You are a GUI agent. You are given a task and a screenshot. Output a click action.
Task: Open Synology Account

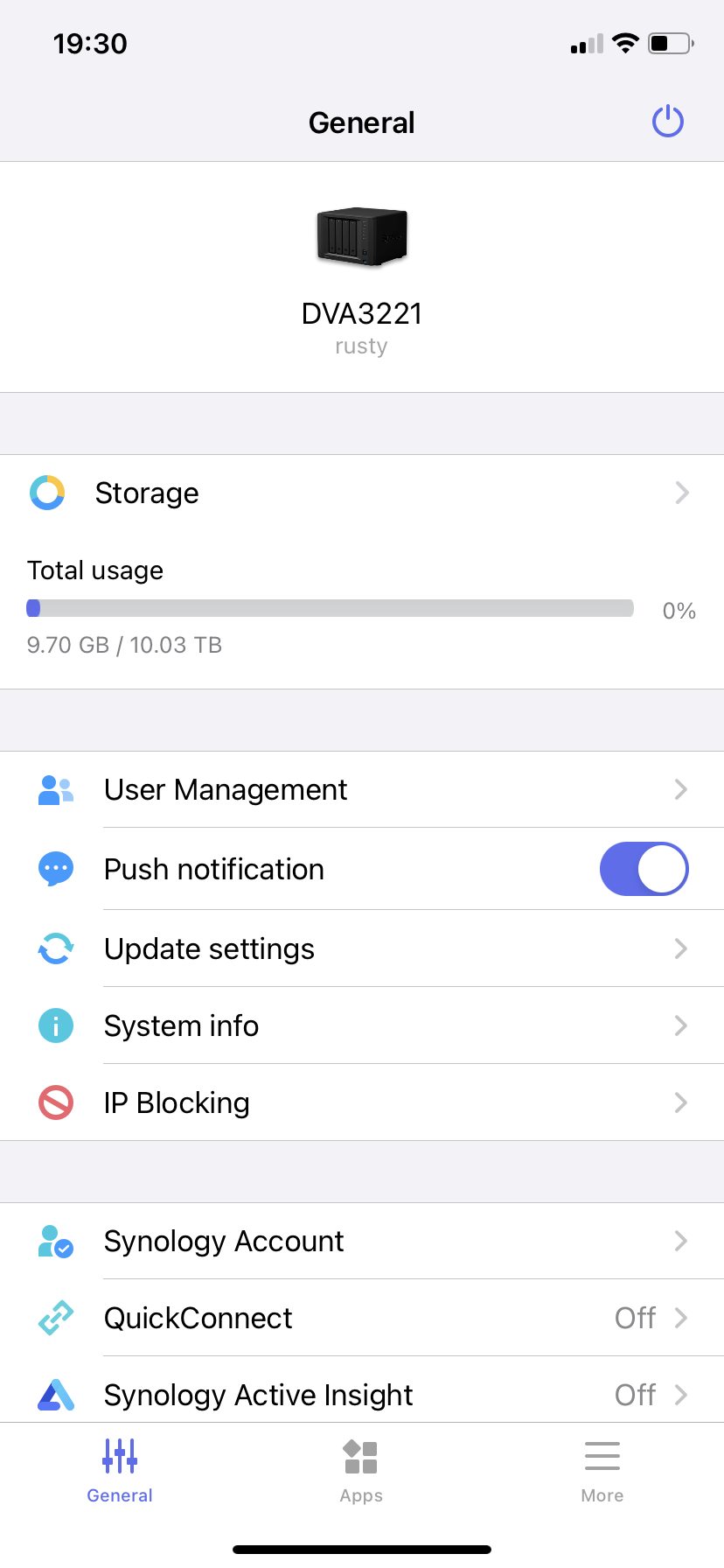click(362, 1241)
